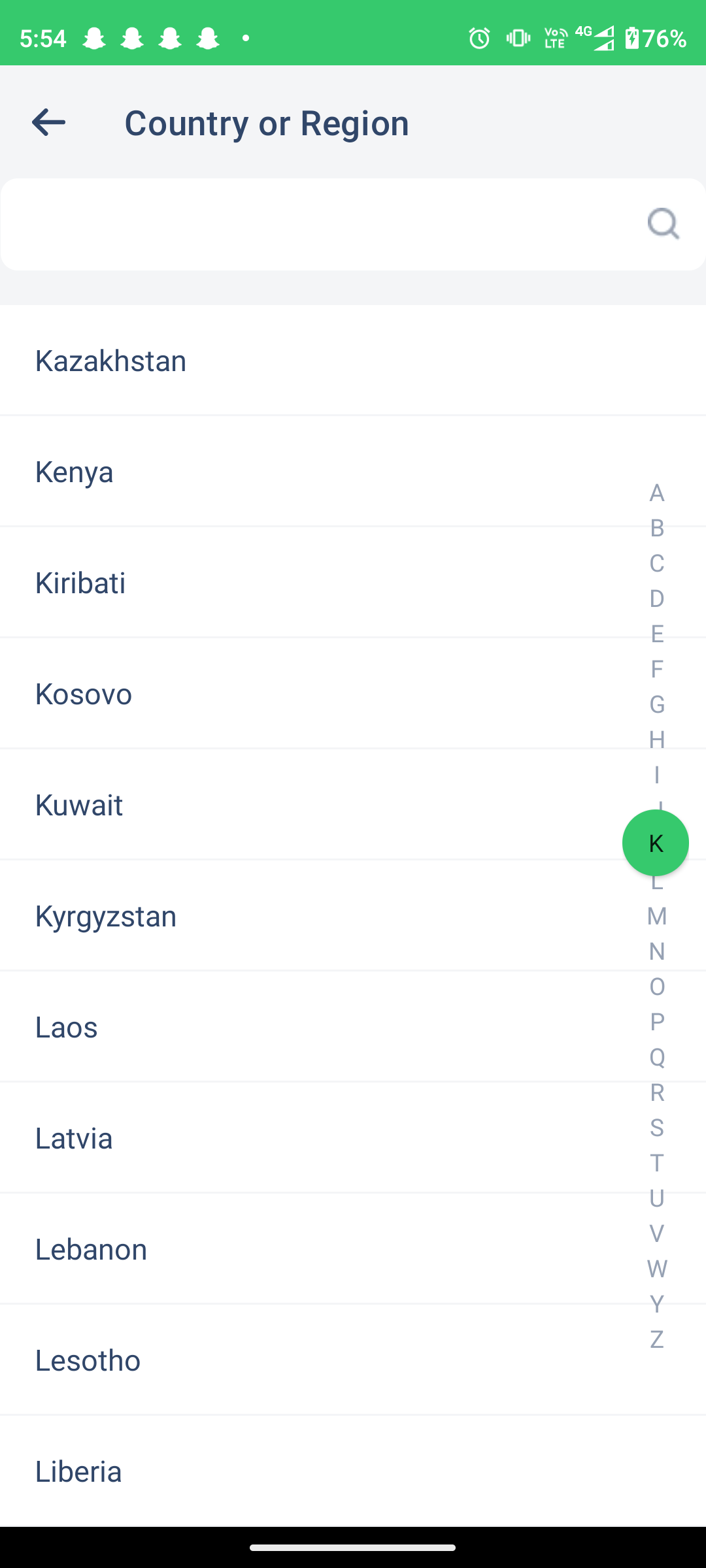
Task: Select Kazakhstan from the list
Action: 111,361
